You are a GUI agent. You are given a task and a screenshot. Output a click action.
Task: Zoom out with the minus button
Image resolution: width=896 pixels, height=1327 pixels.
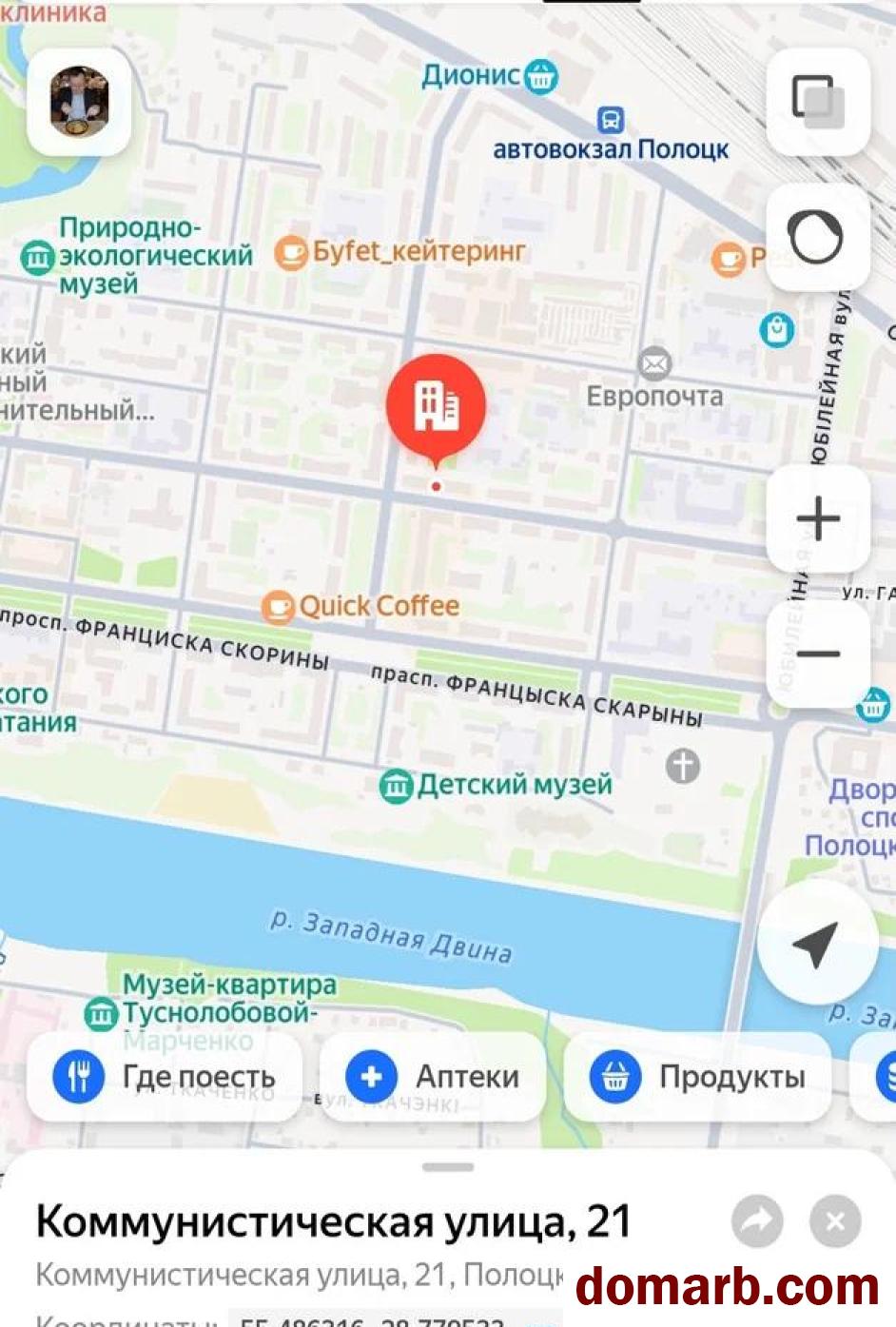(x=817, y=654)
